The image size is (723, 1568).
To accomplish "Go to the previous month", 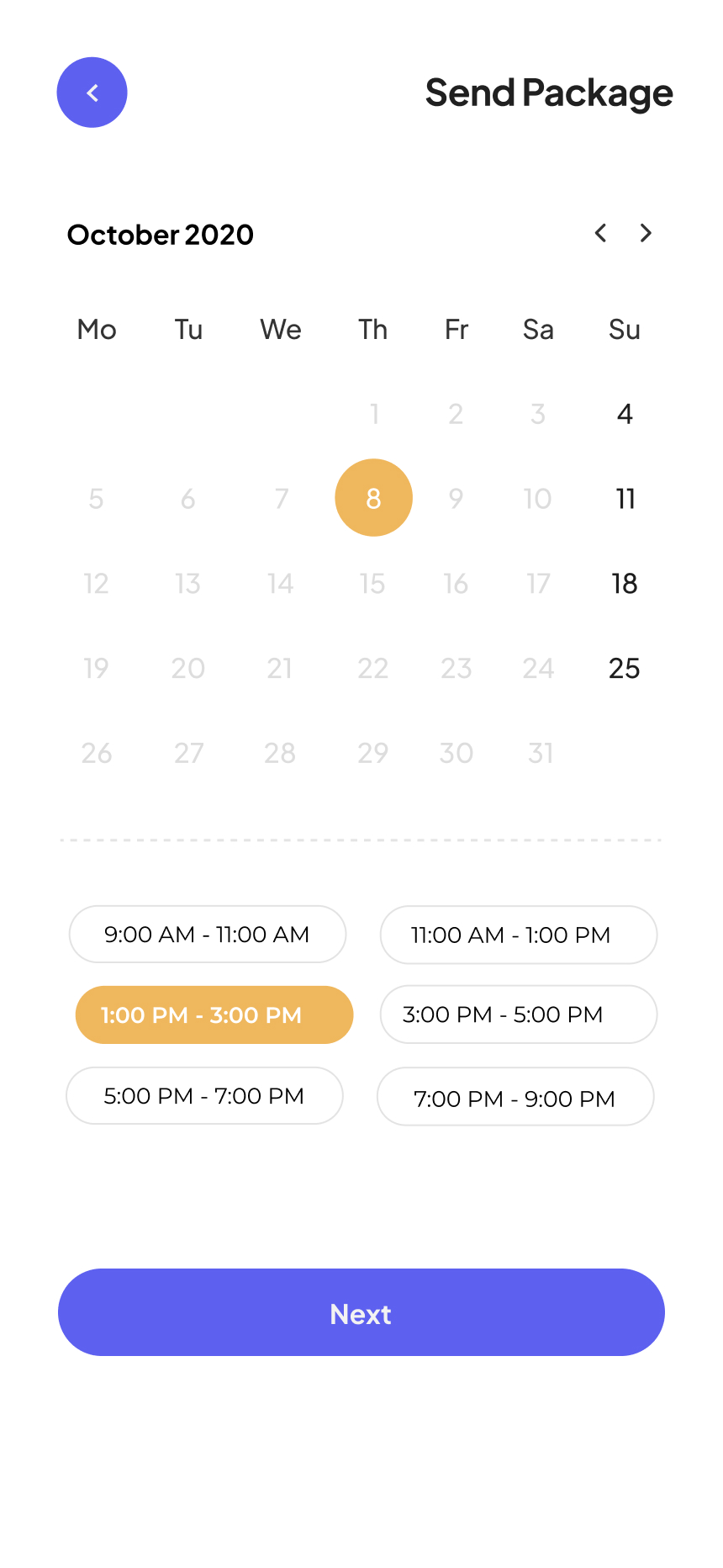I will (600, 233).
